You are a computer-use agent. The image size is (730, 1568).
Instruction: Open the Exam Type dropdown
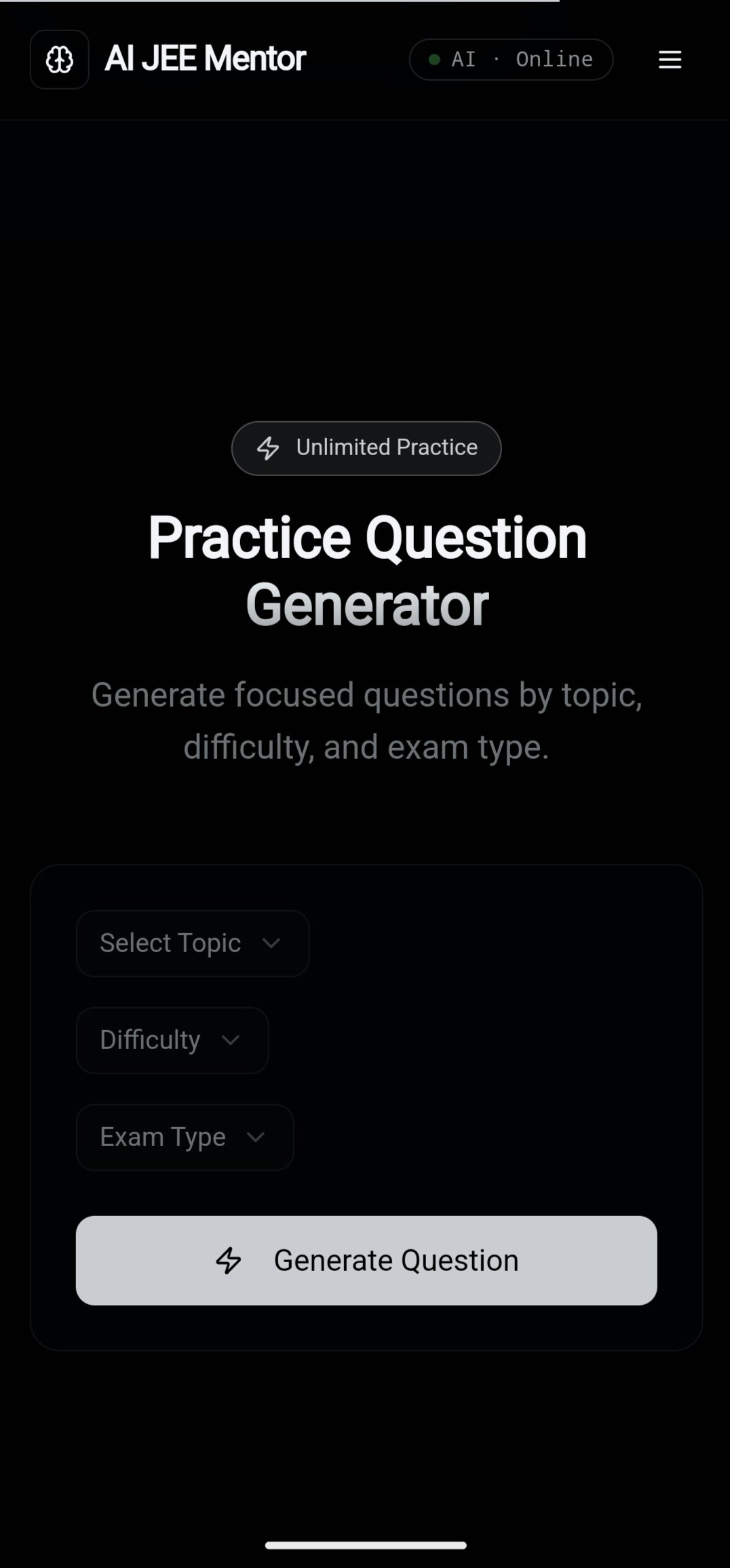pyautogui.click(x=184, y=1137)
